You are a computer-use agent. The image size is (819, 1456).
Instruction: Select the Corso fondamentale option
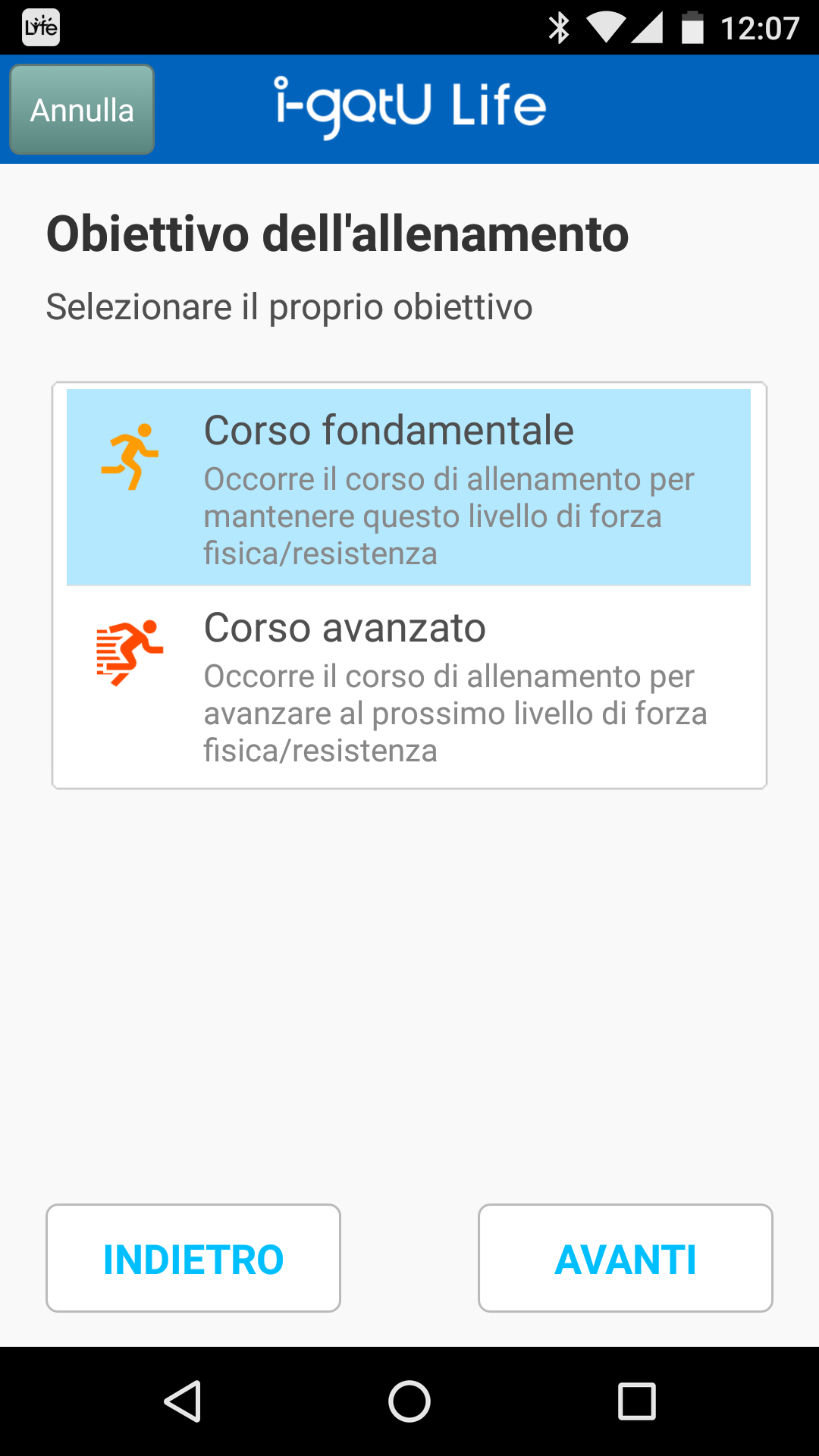pyautogui.click(x=409, y=488)
